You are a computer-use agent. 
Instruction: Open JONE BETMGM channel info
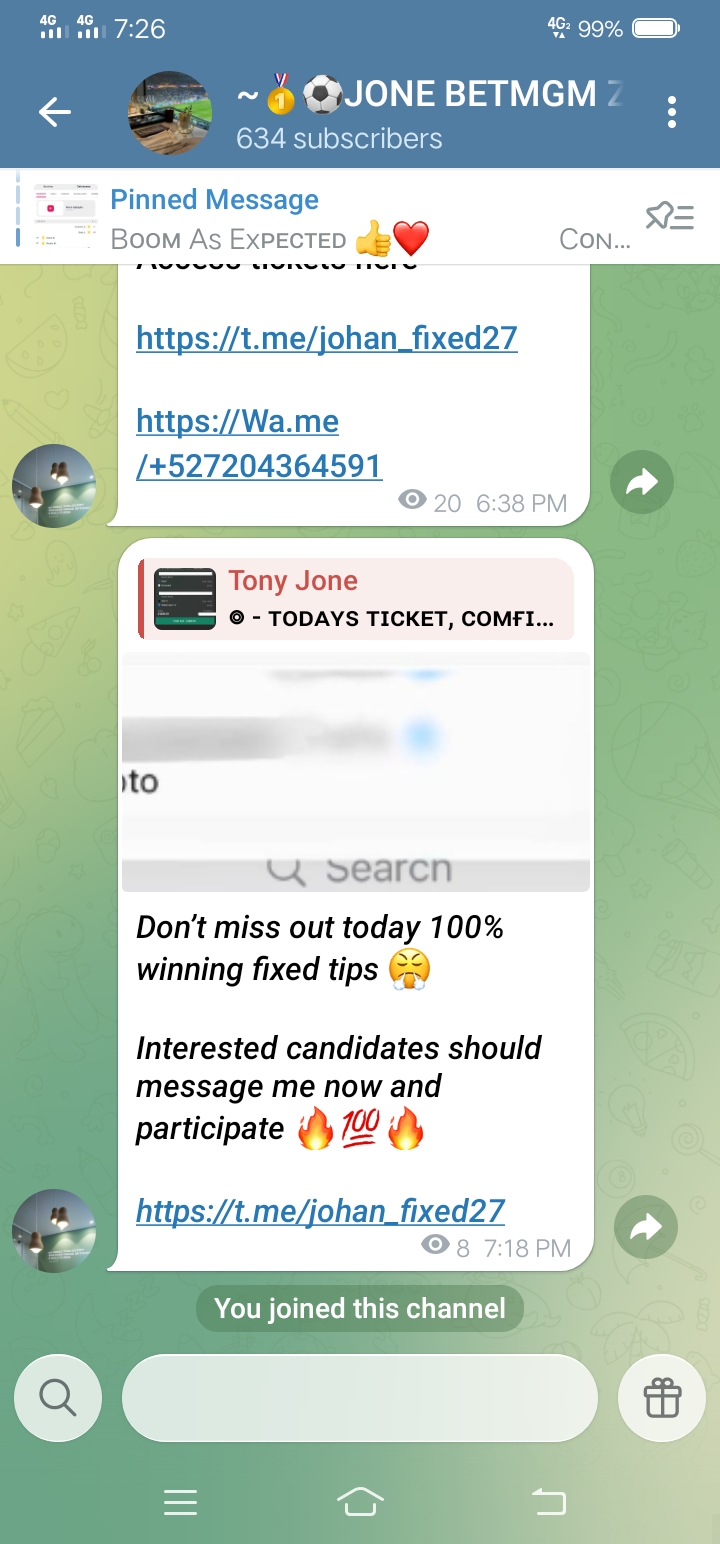400,113
